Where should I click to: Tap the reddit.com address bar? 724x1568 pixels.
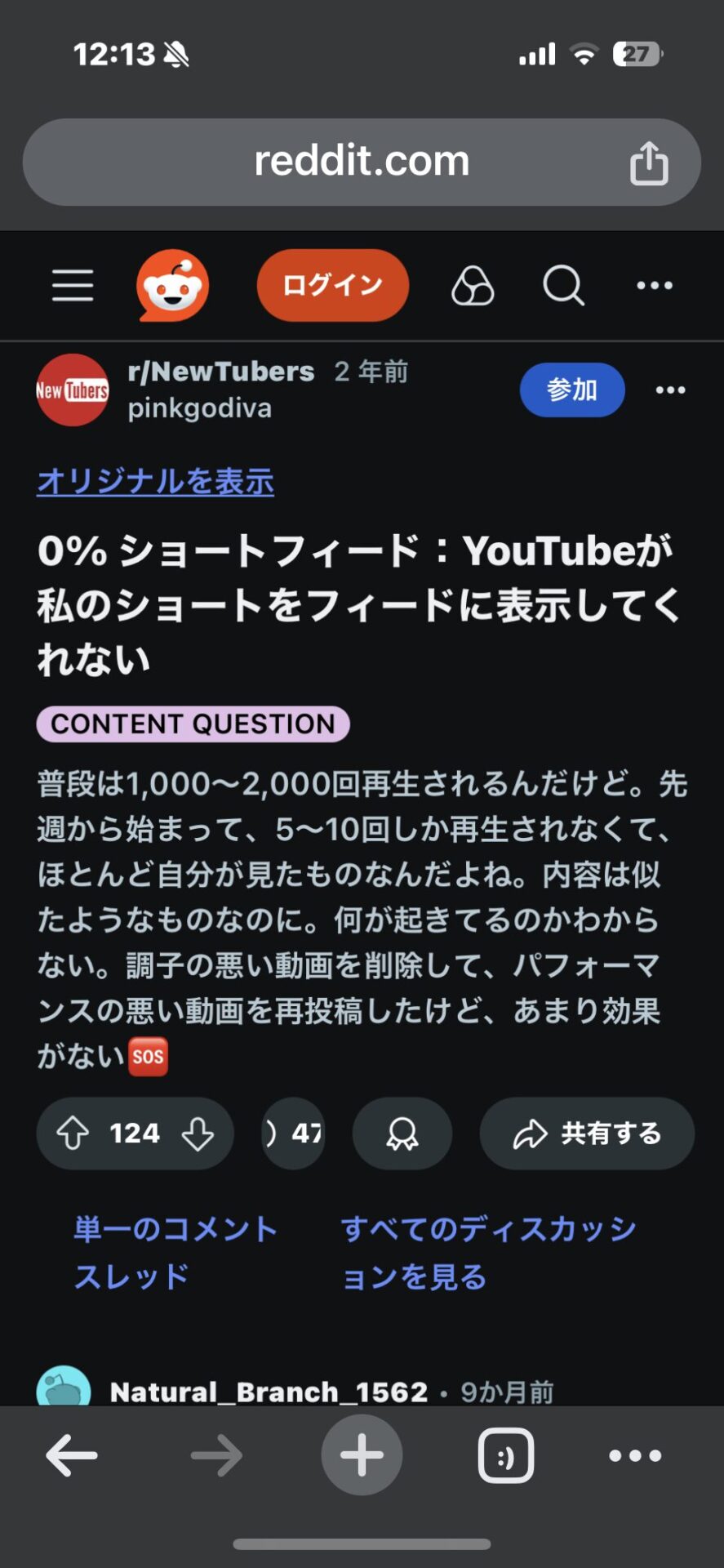362,162
